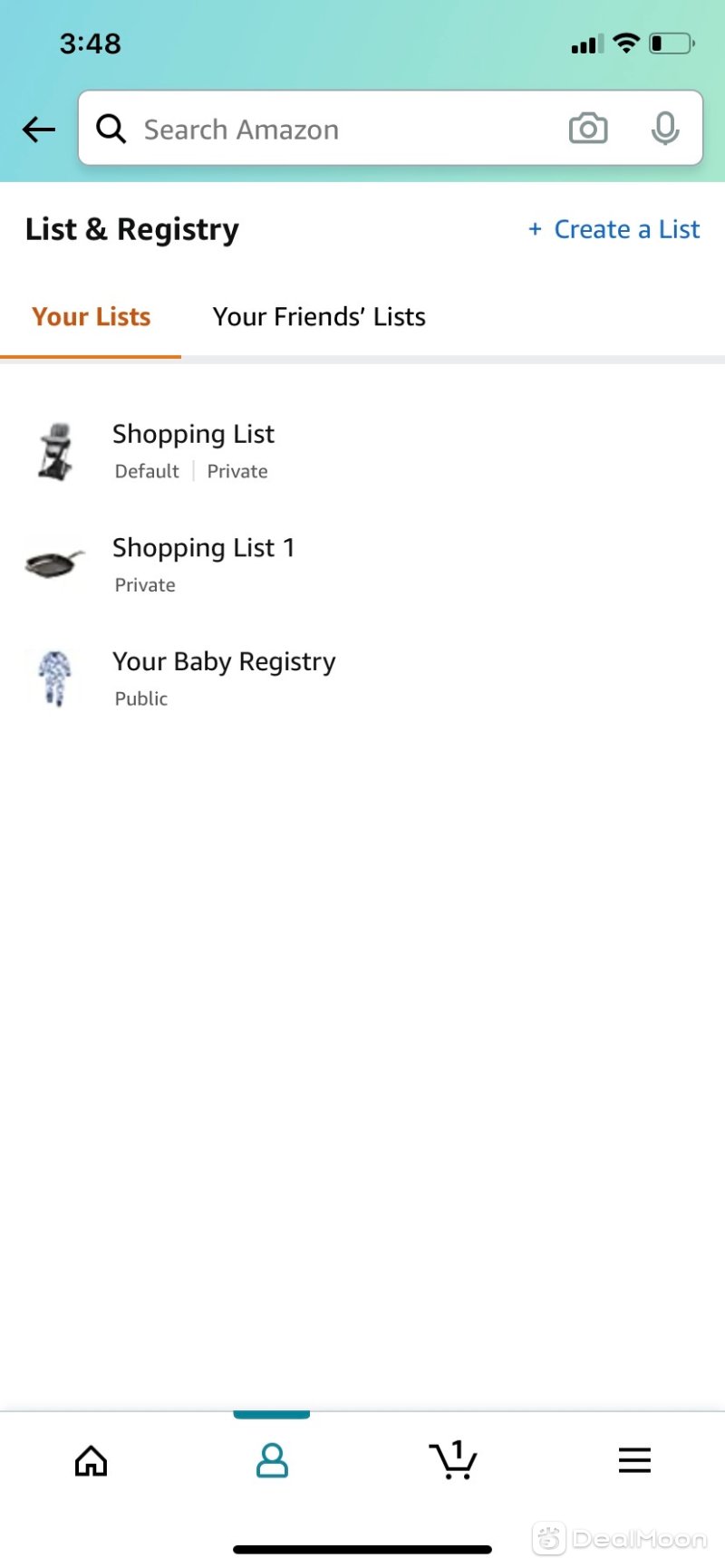Open Your Baby Registry
This screenshot has width=725, height=1568.
pyautogui.click(x=224, y=678)
